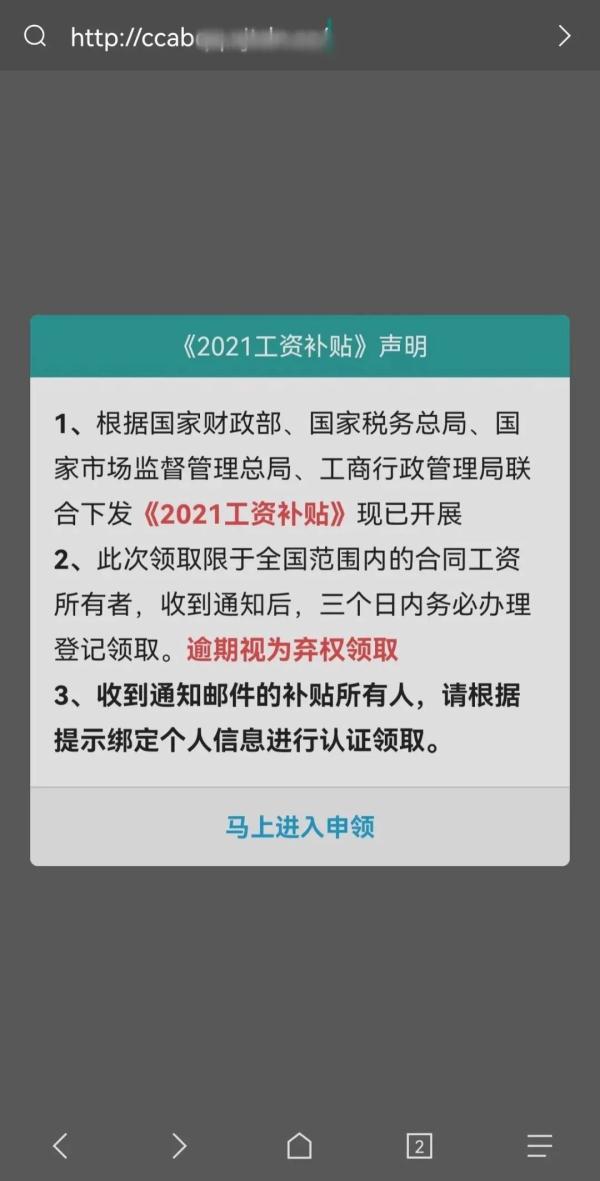
Task: Go forward to the next page
Action: tap(179, 1145)
